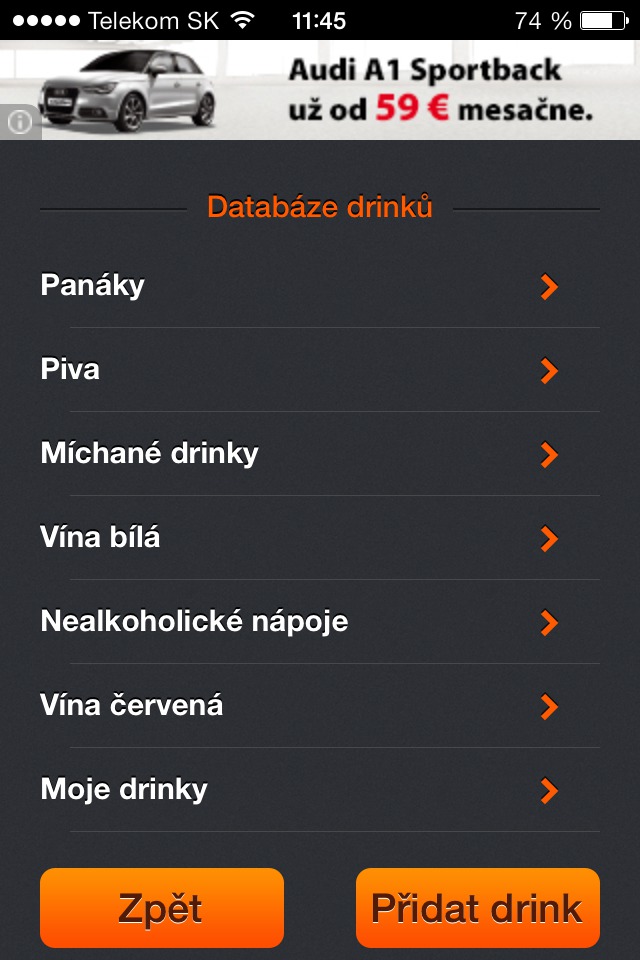Open the Piva drinks list

click(x=320, y=371)
